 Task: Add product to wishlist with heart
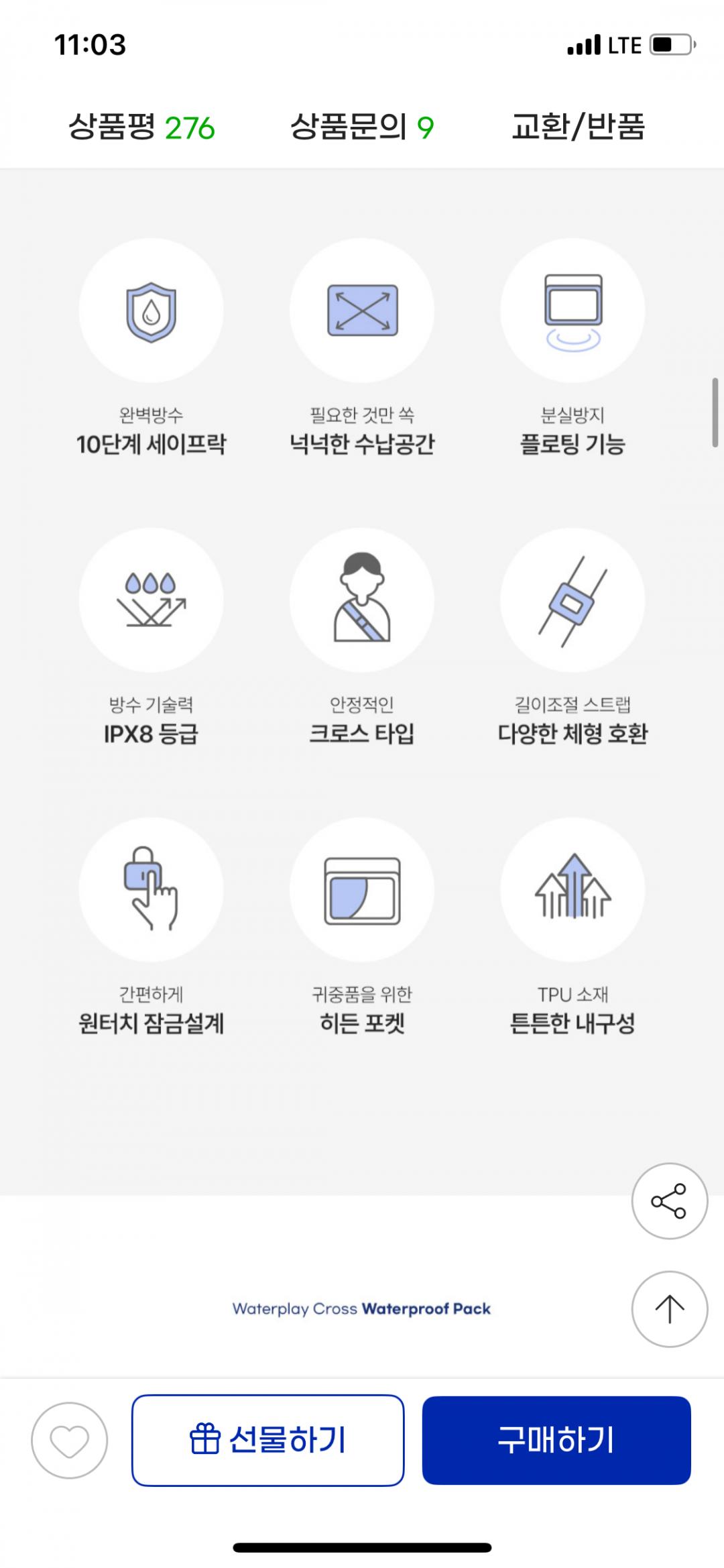[70, 1440]
